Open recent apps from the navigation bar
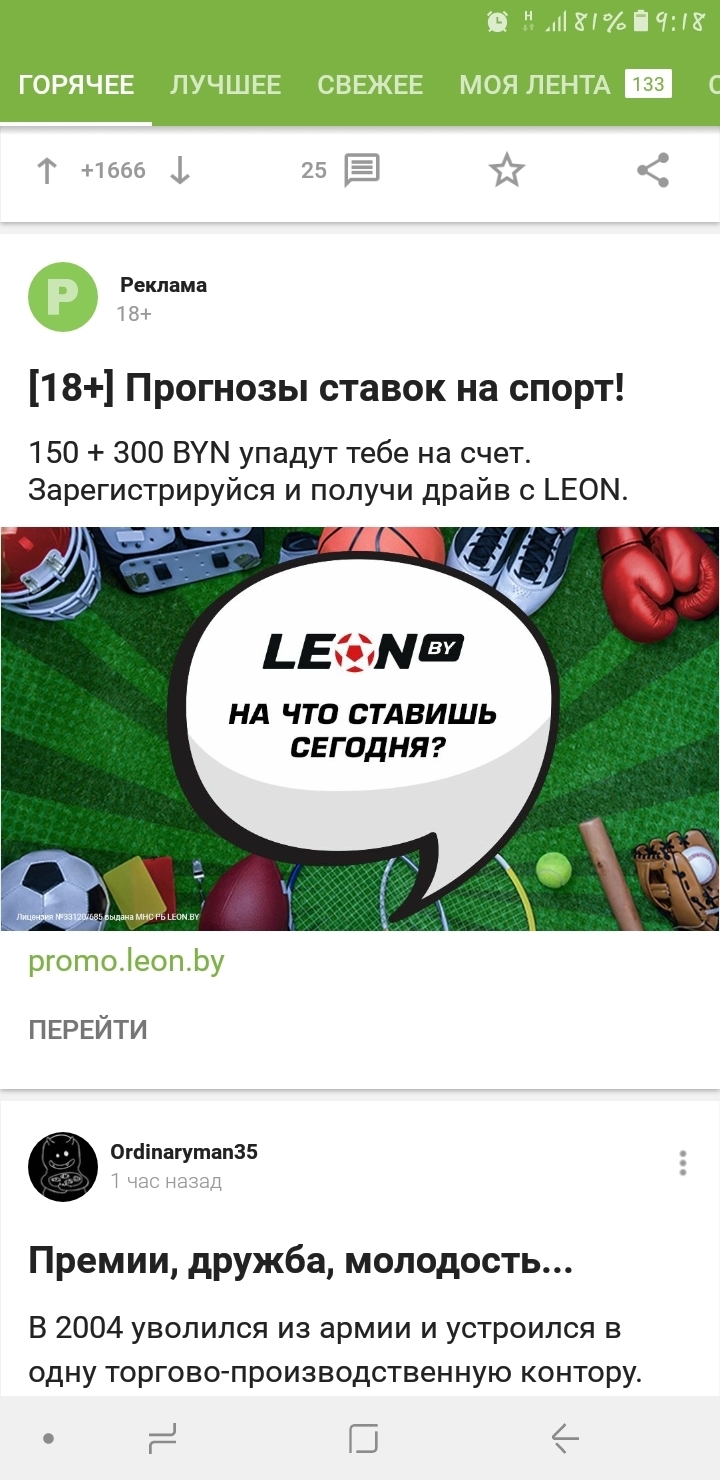The height and width of the screenshot is (1480, 720). click(162, 1439)
